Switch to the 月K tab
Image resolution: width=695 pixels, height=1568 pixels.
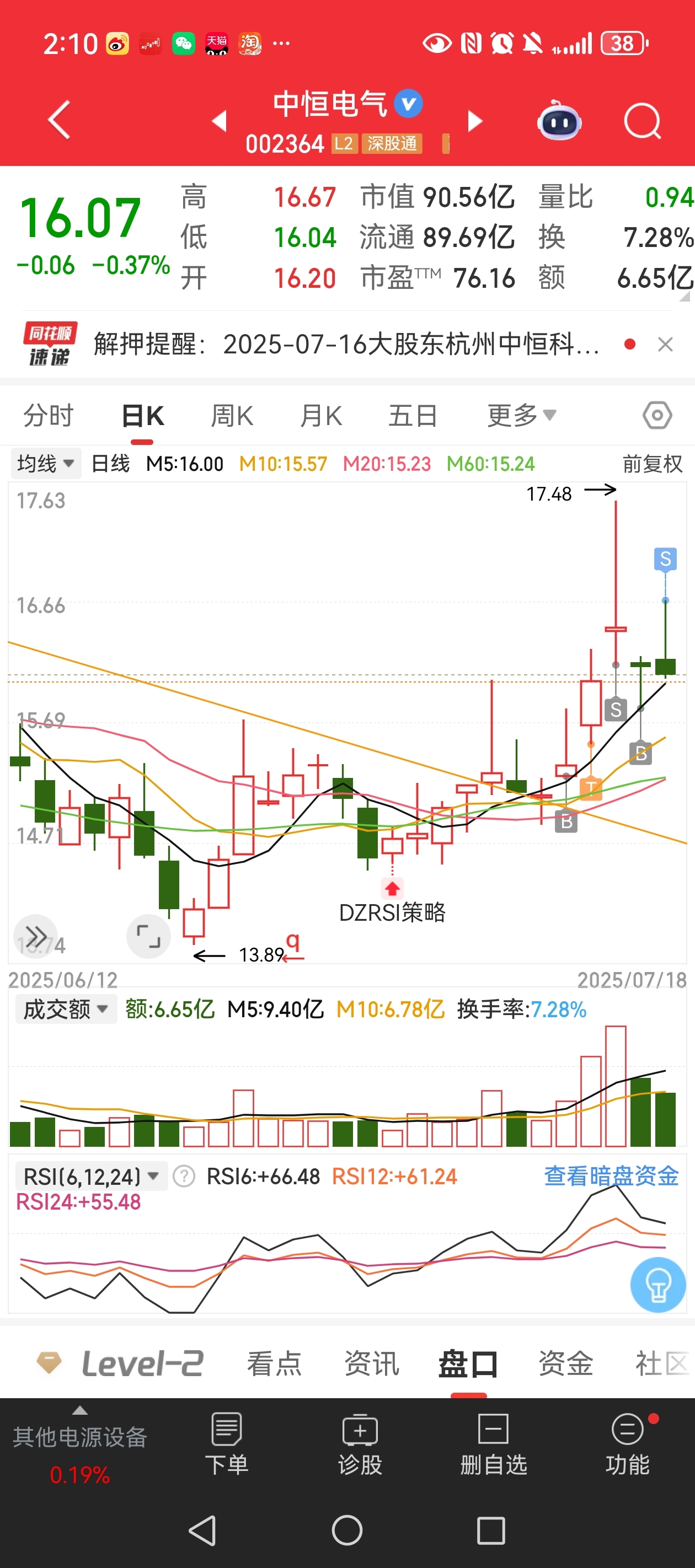[321, 416]
